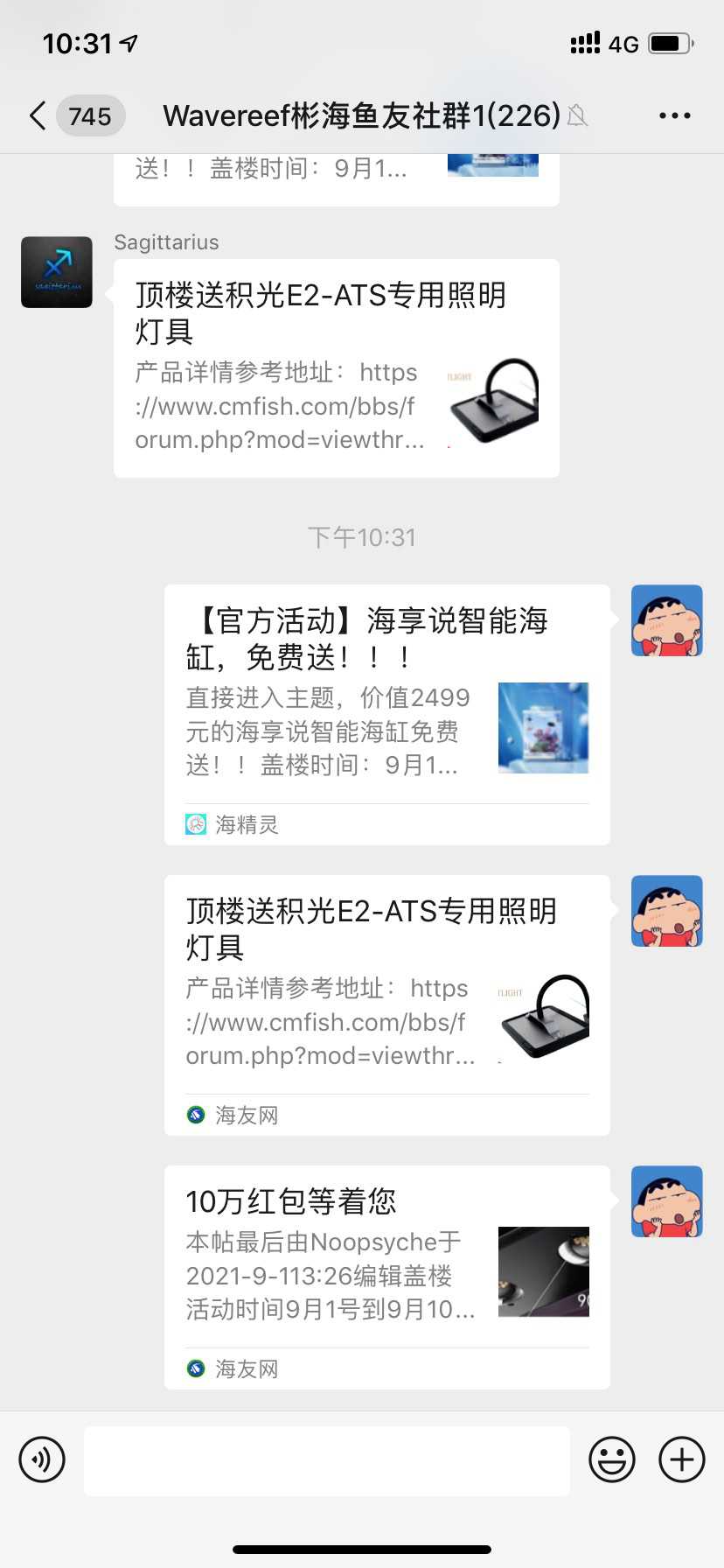The image size is (724, 1568).
Task: Switch to voice message input
Action: (42, 1459)
